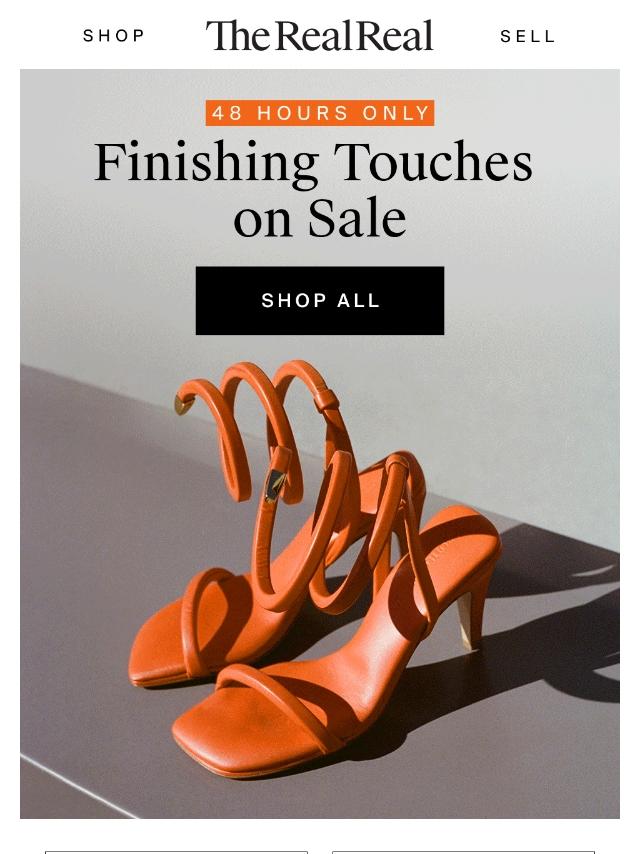This screenshot has height=854, width=640.
Task: Open the SELL link in the header
Action: [527, 36]
